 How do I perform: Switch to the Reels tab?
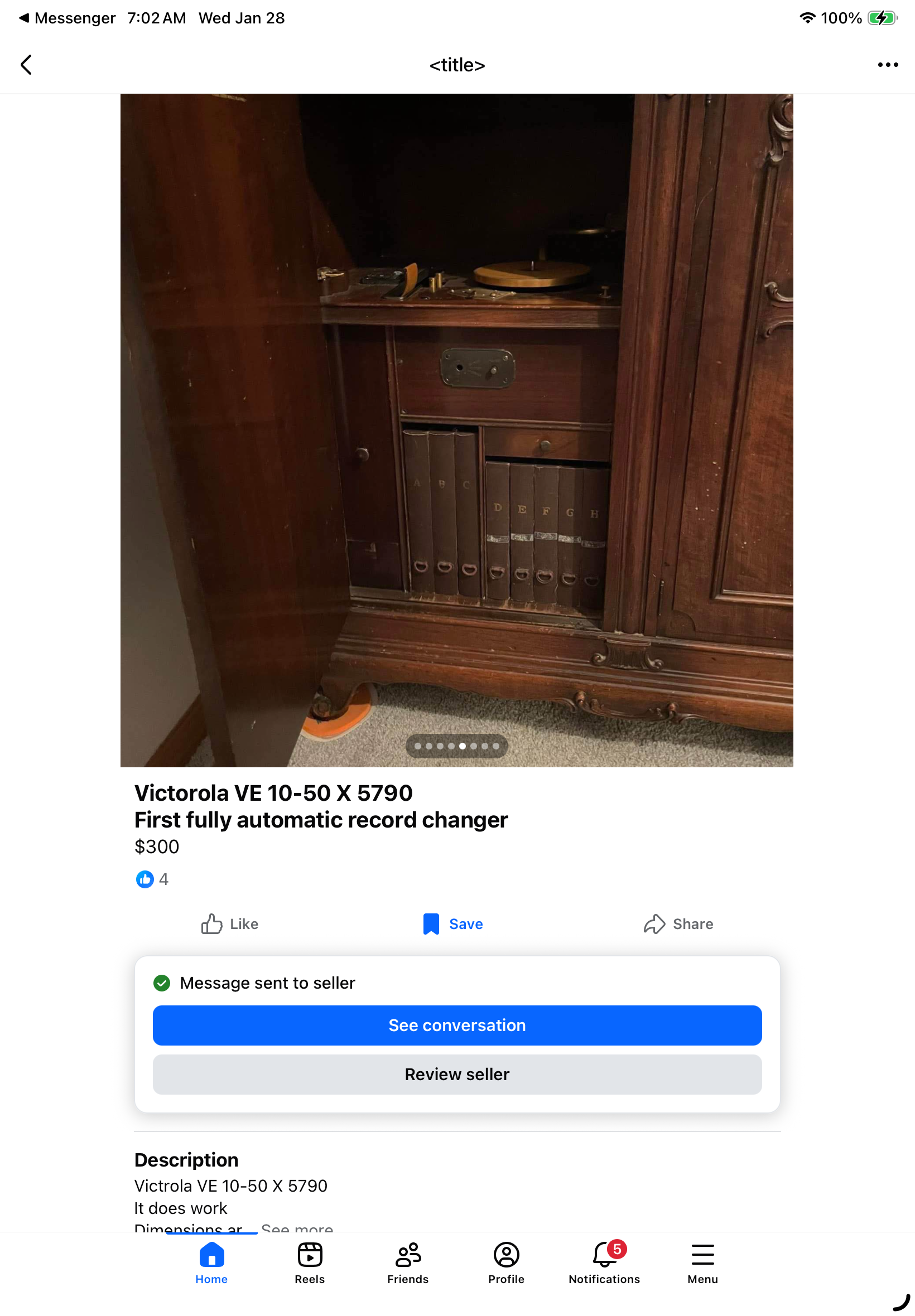click(x=310, y=1262)
